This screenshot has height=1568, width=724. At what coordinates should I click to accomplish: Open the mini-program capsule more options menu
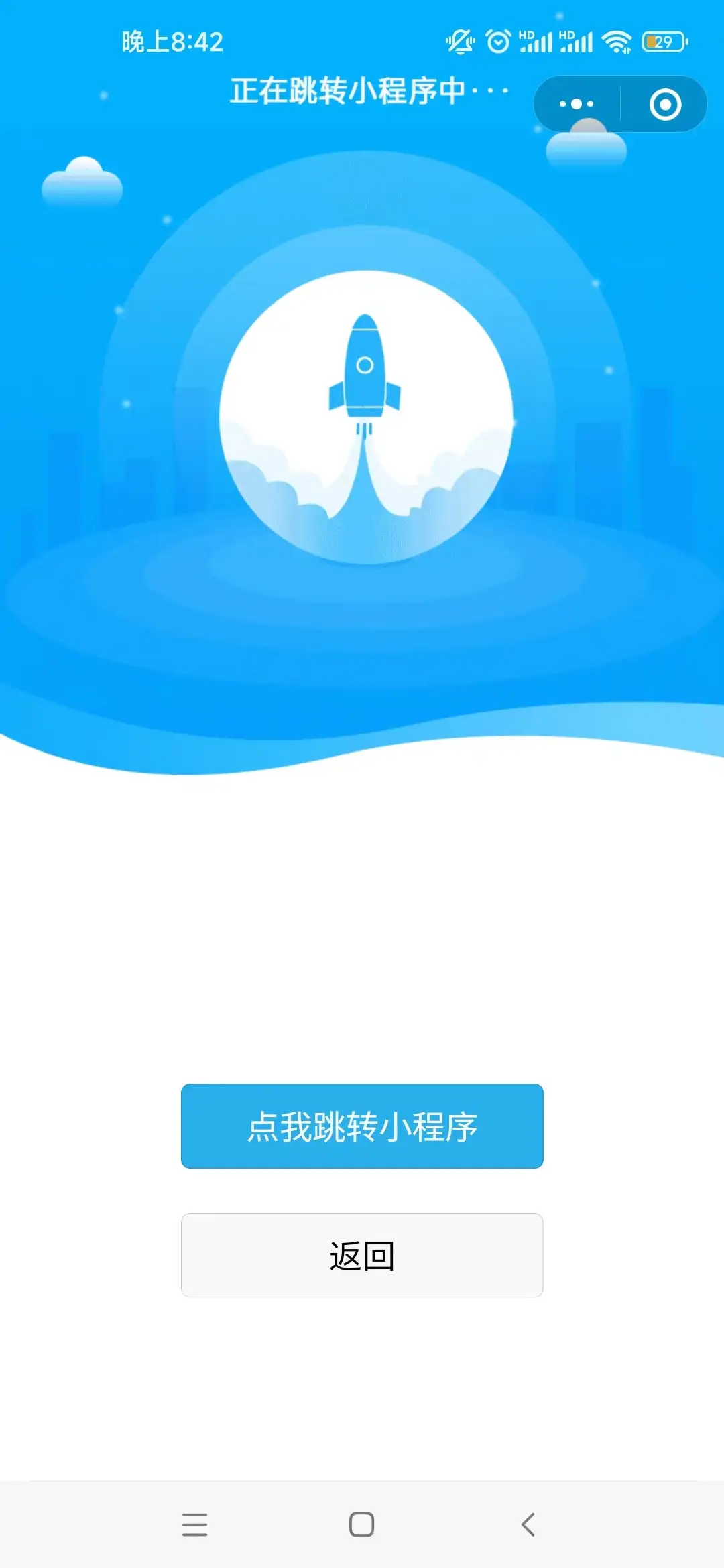click(x=575, y=103)
